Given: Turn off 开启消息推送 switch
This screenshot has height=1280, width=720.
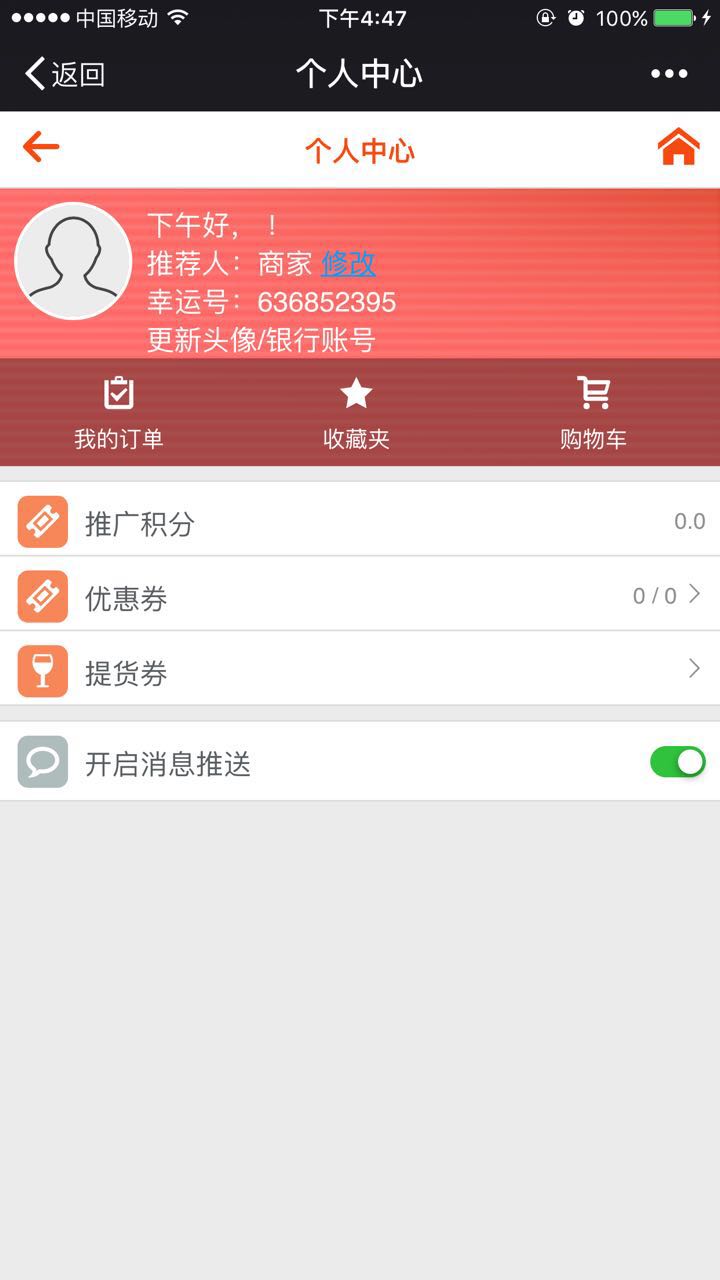Looking at the screenshot, I should tap(677, 762).
